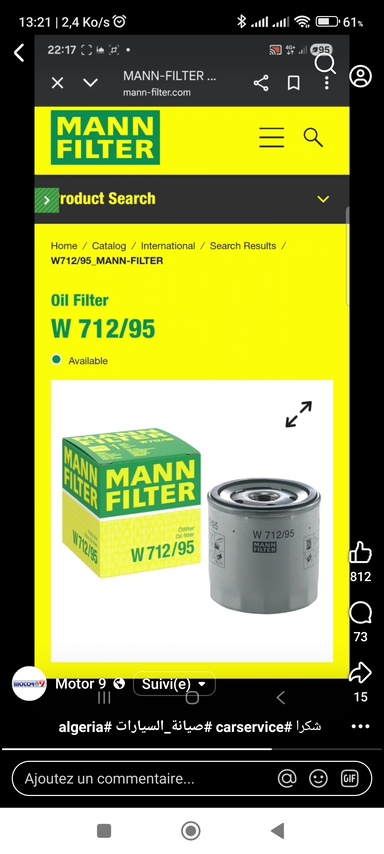Share this video with the arrow icon
This screenshot has height=854, width=384.
360,673
